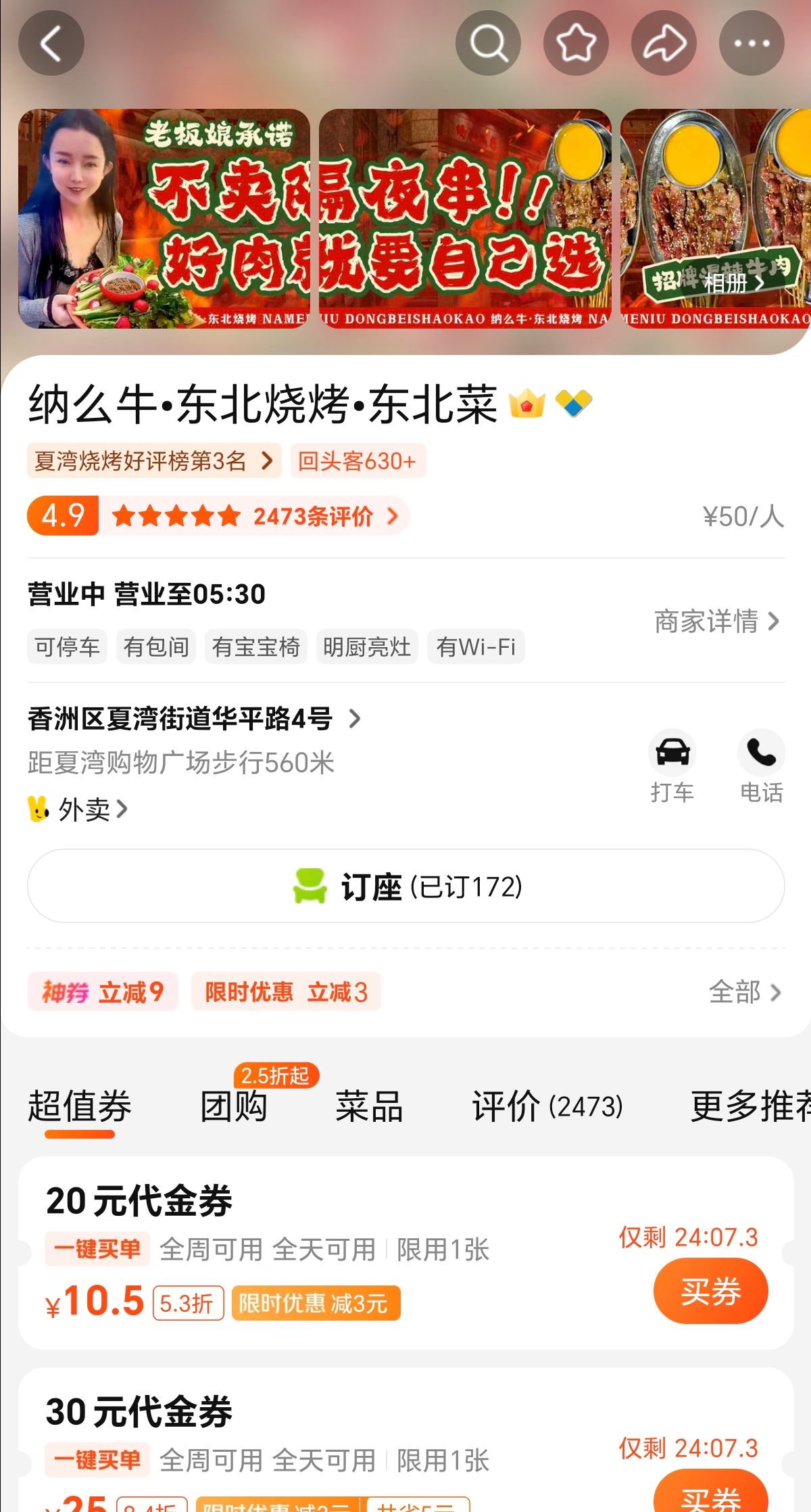Tap 订座 to reserve a table

(405, 886)
